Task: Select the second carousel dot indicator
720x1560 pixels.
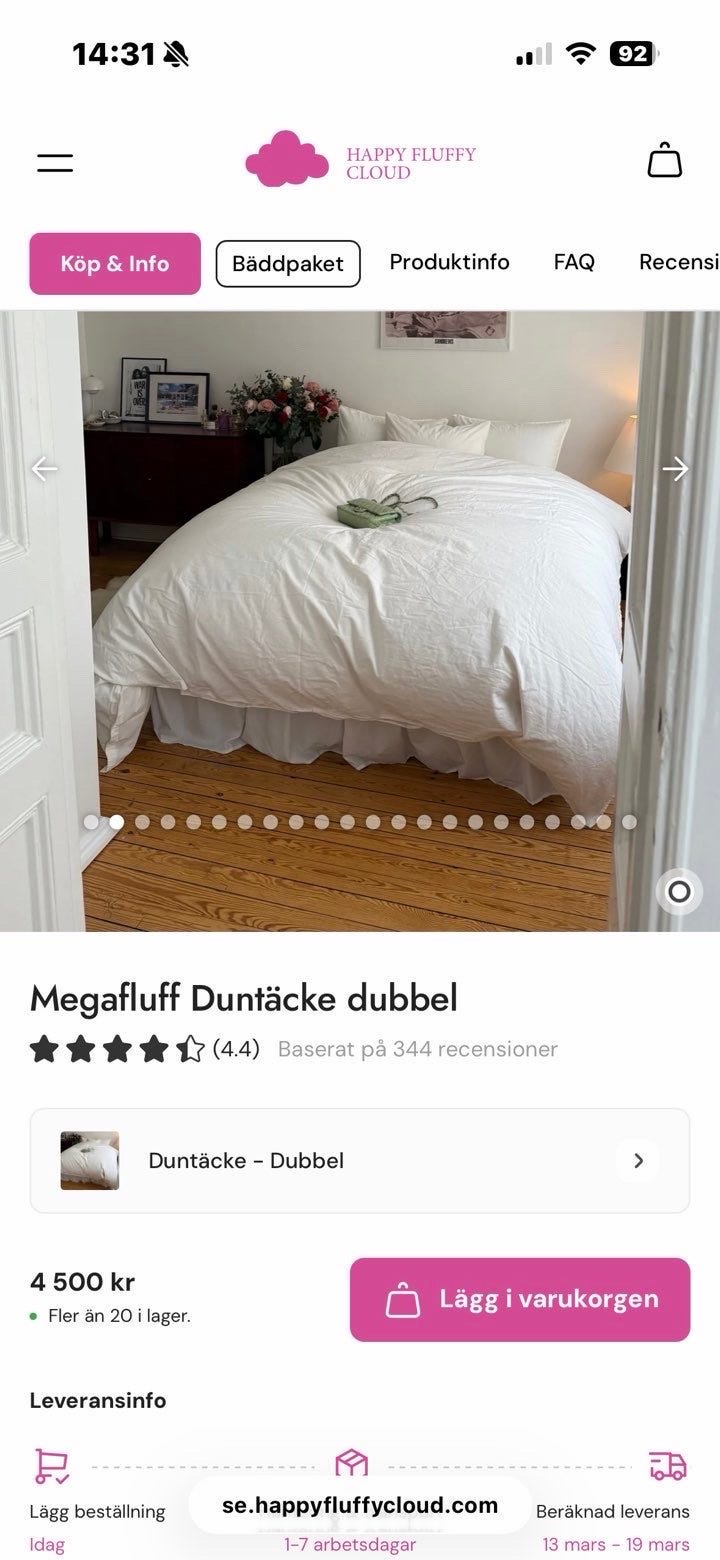Action: click(x=117, y=822)
